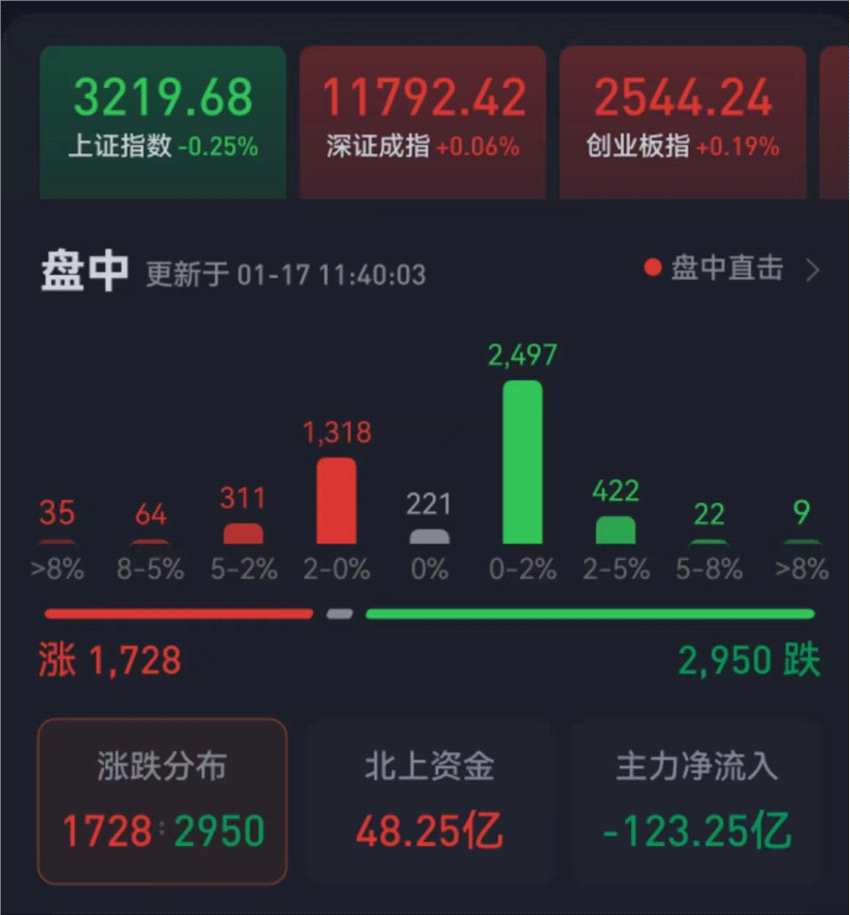This screenshot has height=915, width=850.
Task: Select the 涨跌分布 card
Action: (x=163, y=800)
